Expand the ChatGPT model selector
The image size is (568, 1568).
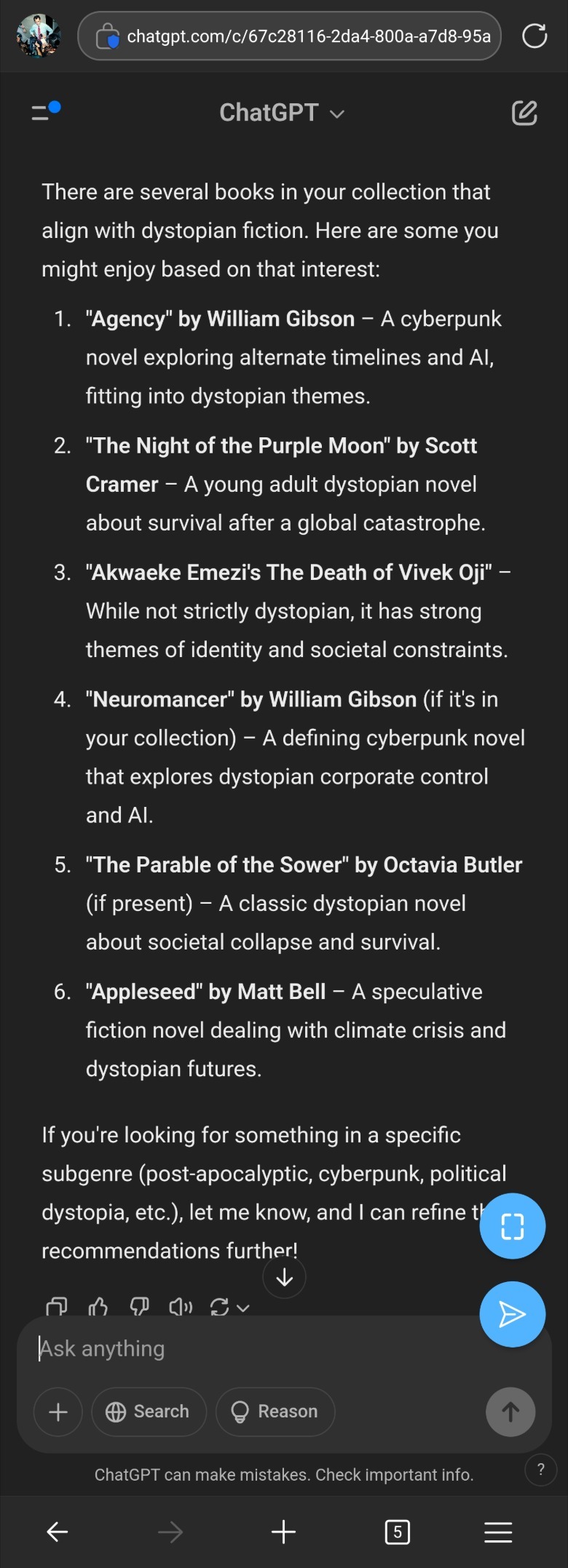[x=282, y=113]
